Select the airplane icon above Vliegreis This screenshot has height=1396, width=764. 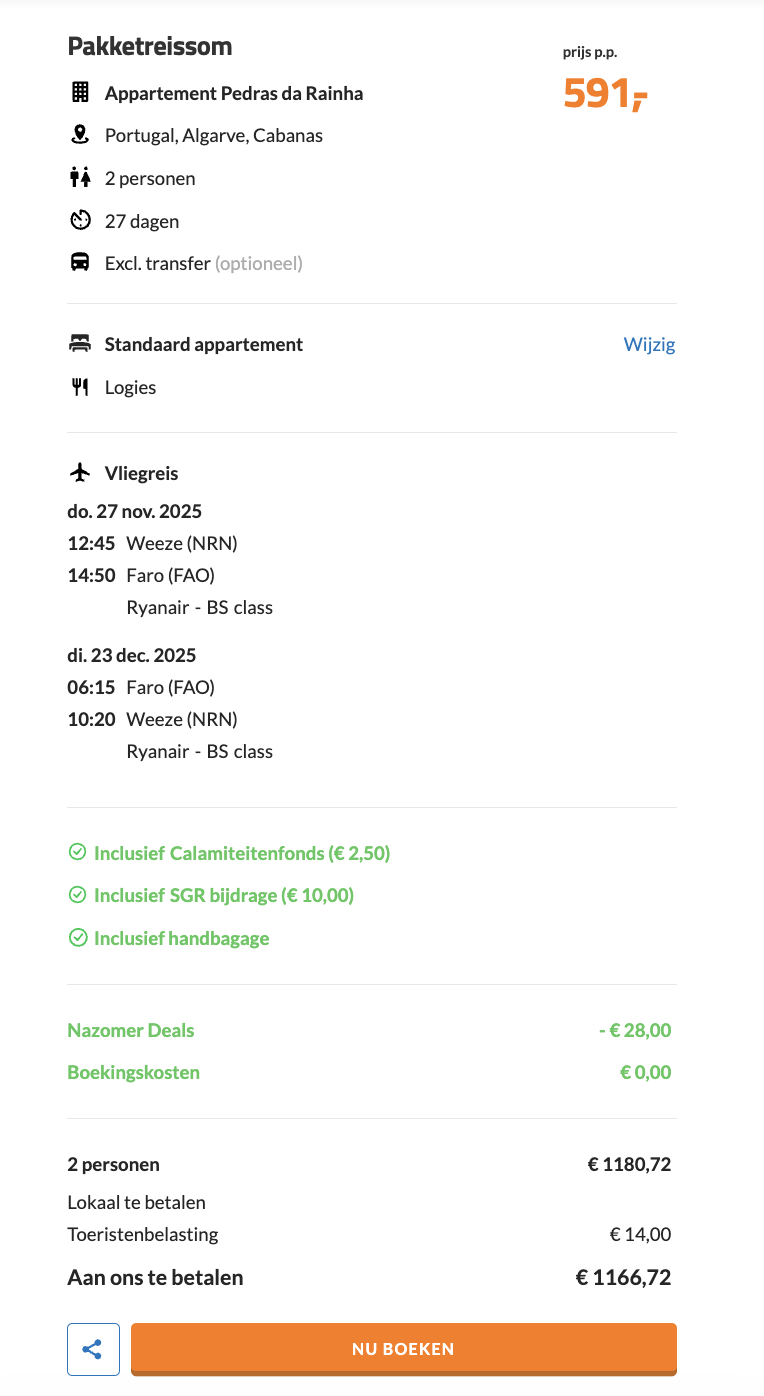point(80,472)
